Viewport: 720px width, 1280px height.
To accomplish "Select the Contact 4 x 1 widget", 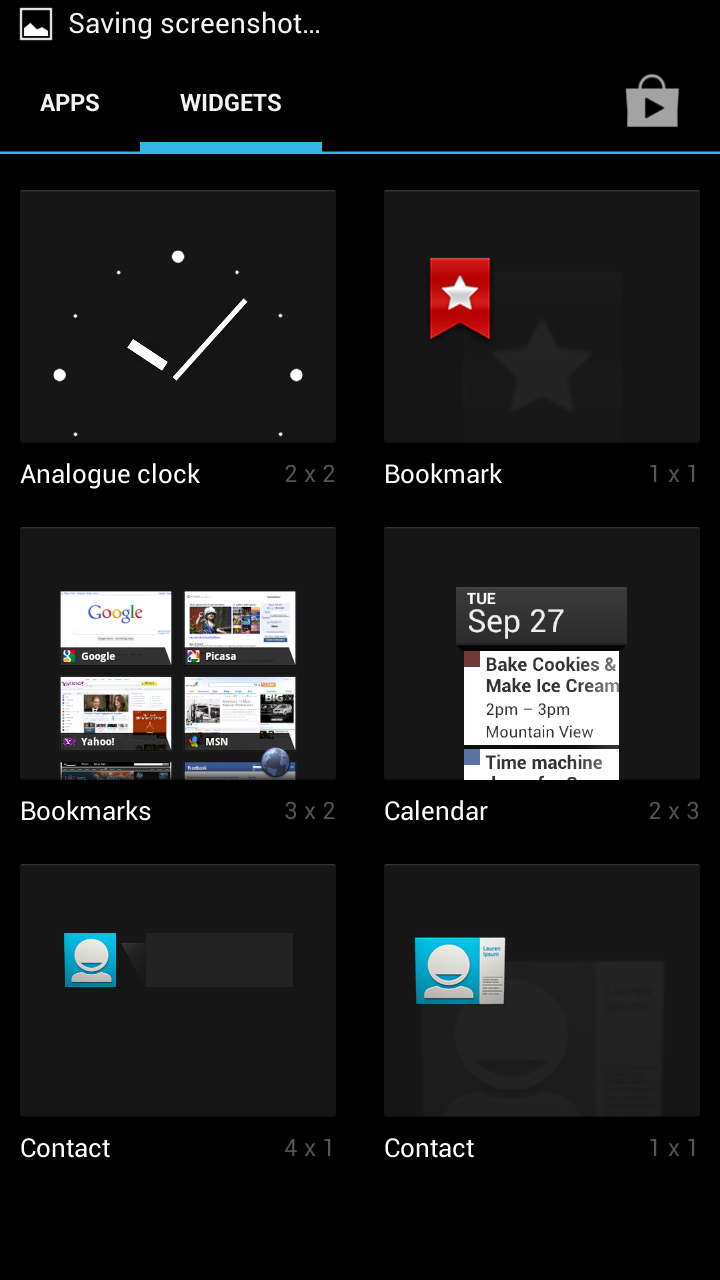I will coord(178,990).
